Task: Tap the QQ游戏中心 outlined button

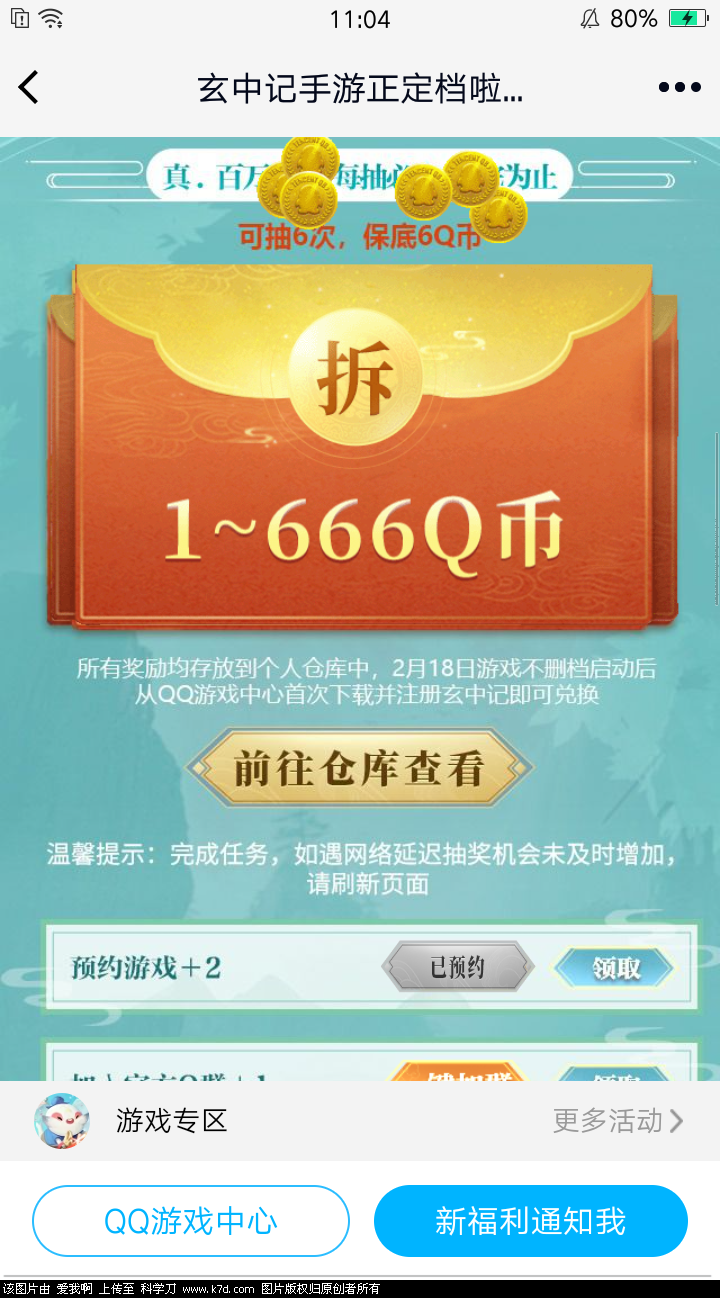Action: click(190, 1220)
